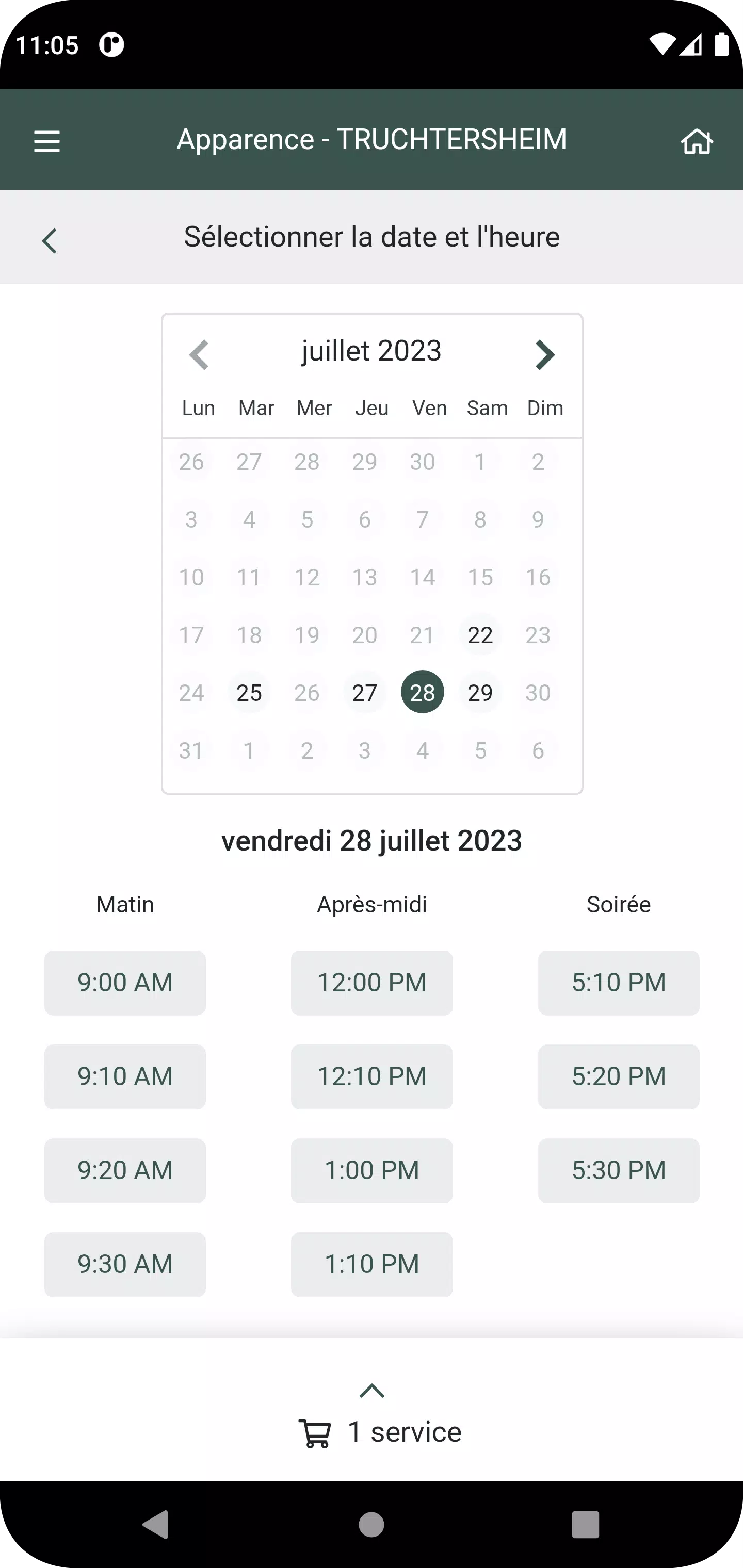Select July 22 in the calendar

[x=480, y=635]
